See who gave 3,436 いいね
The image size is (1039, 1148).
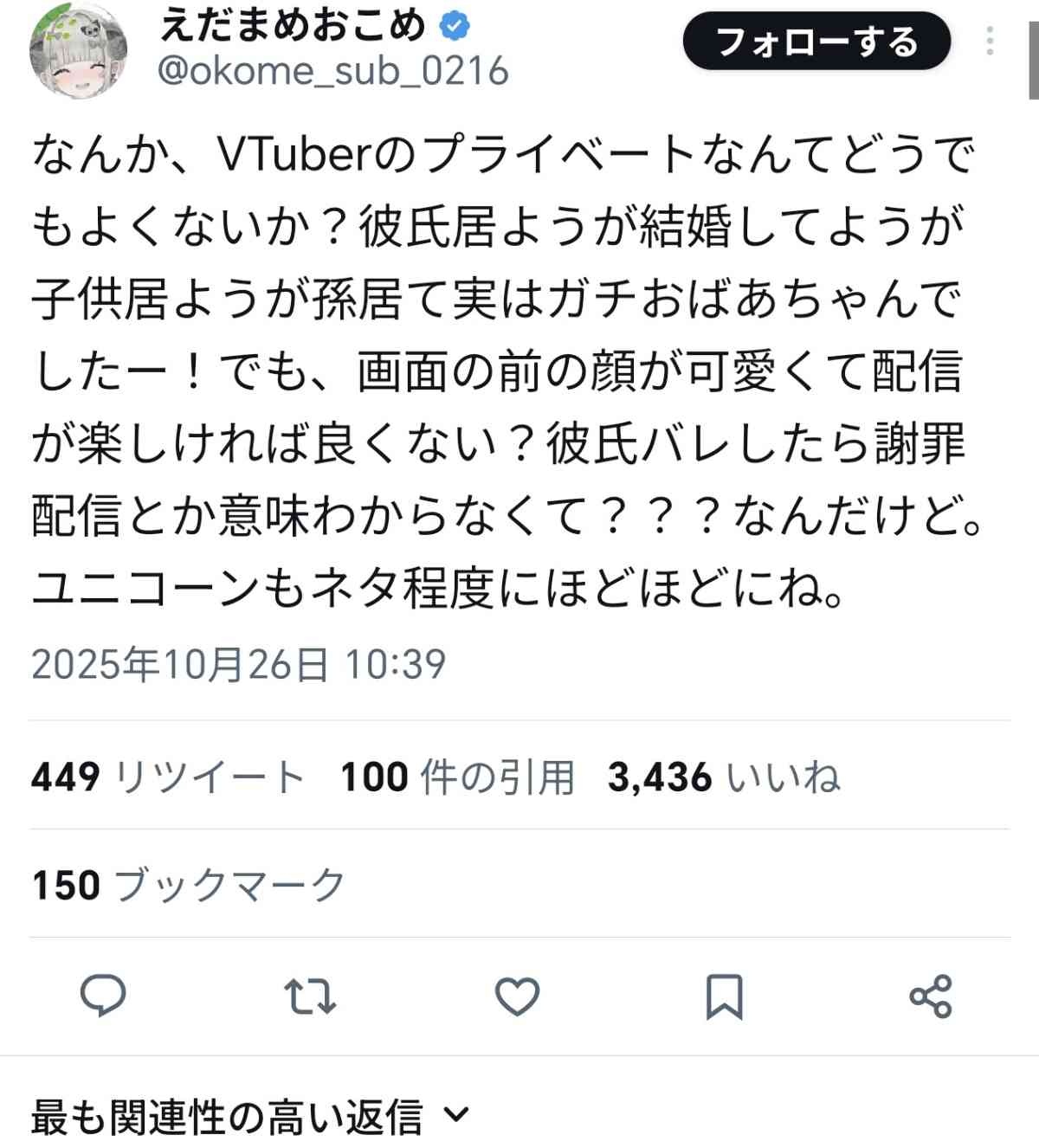click(x=724, y=777)
